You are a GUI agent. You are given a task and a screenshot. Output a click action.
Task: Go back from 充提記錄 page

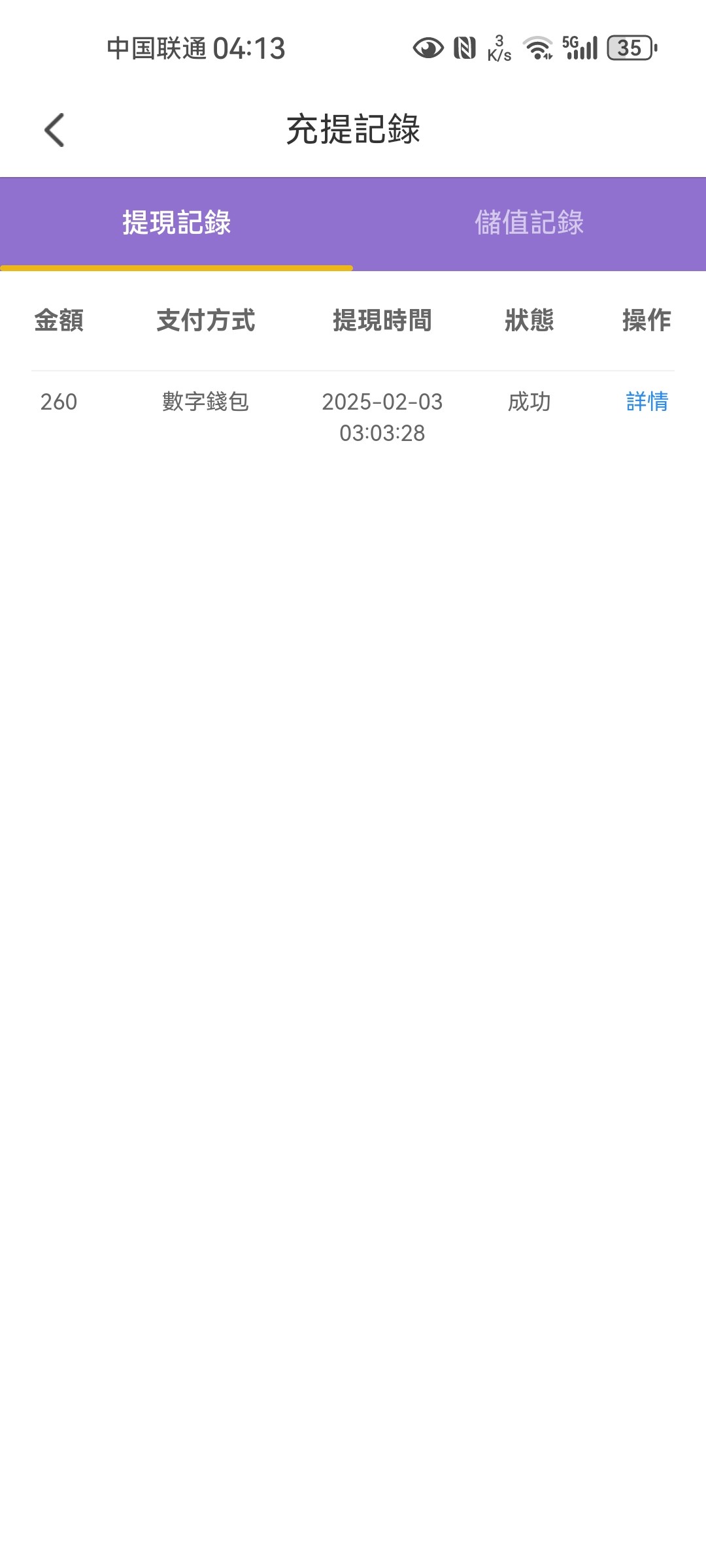pos(55,130)
